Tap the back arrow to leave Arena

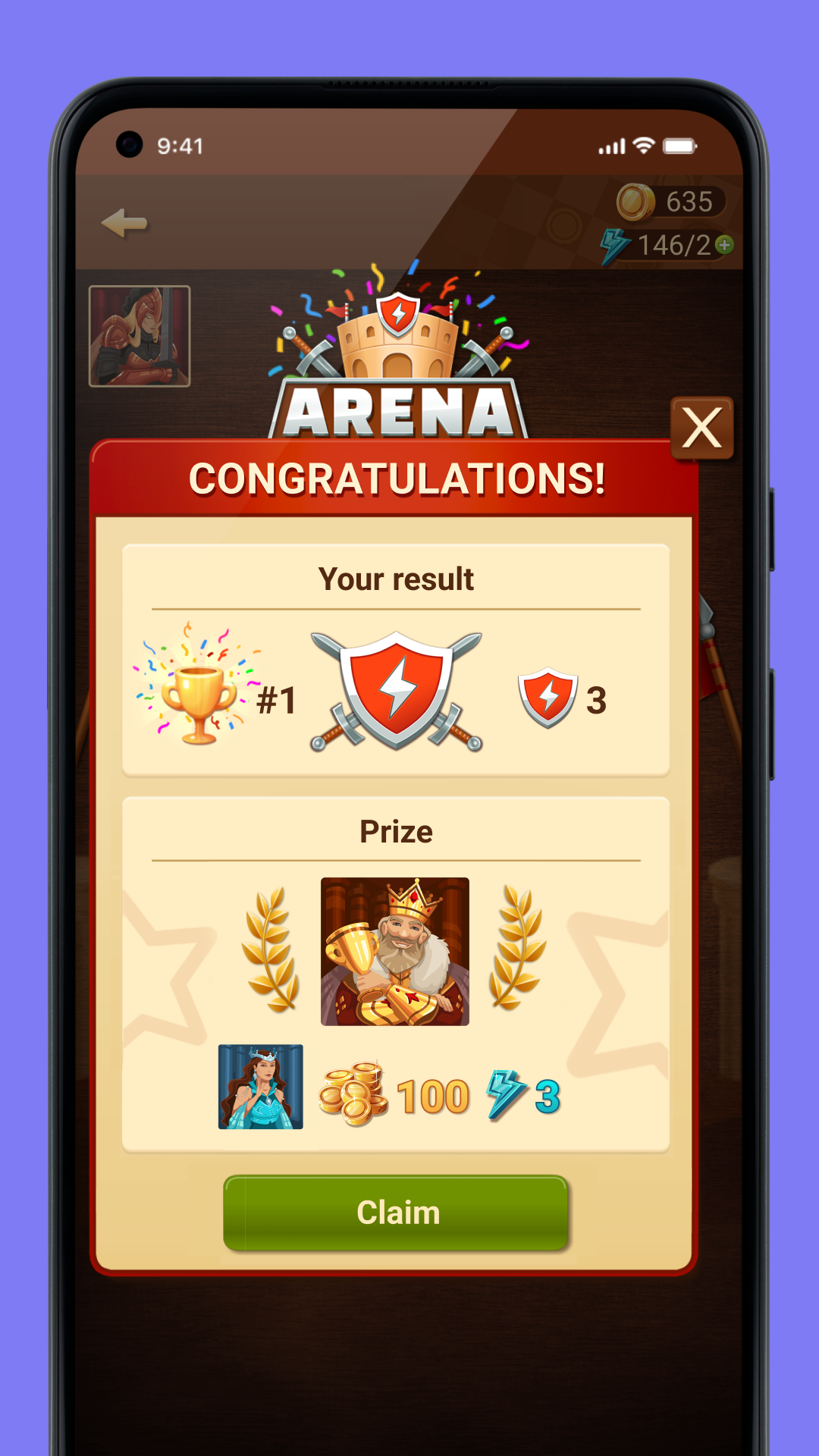click(125, 224)
